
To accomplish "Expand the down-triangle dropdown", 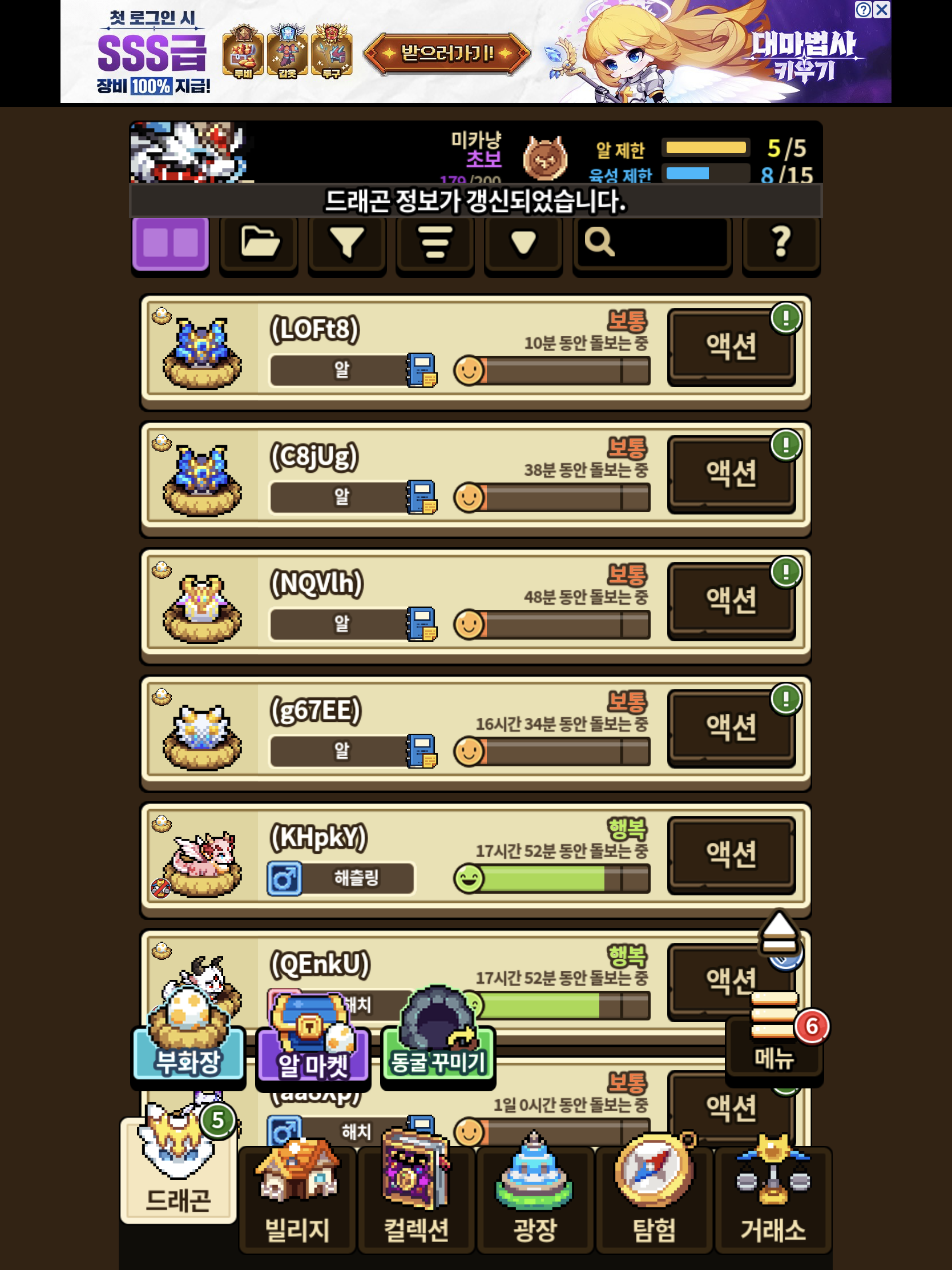I will (523, 244).
